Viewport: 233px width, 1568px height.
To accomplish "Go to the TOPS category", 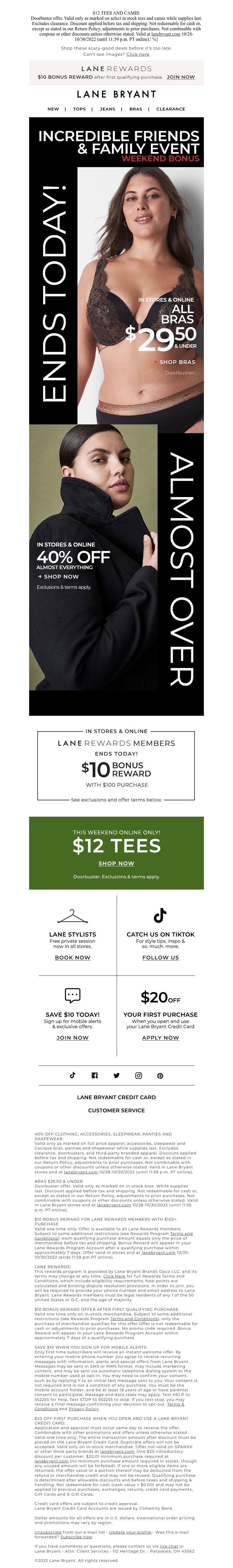I will coord(80,109).
